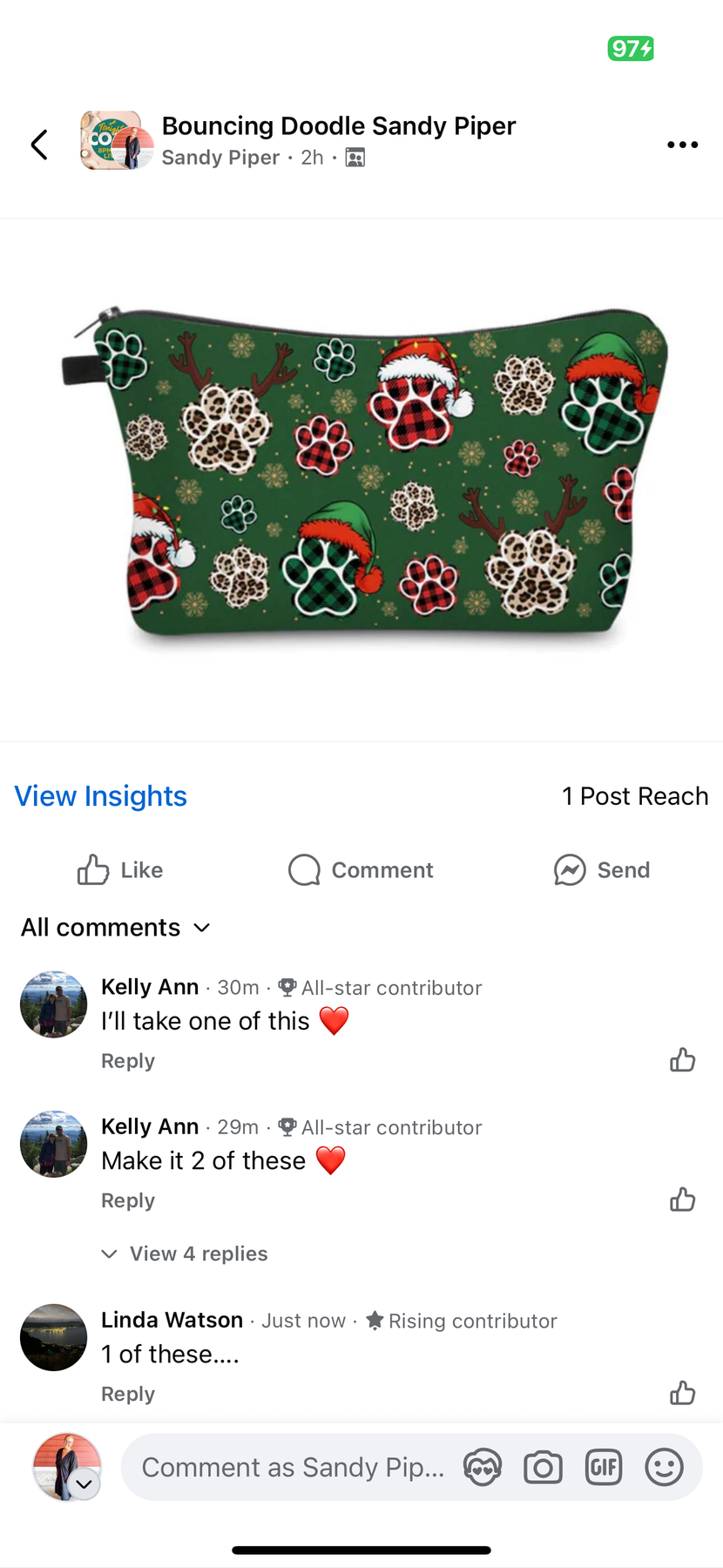Like the "Make it 2 of these" comment
The height and width of the screenshot is (1568, 723).
point(682,1200)
